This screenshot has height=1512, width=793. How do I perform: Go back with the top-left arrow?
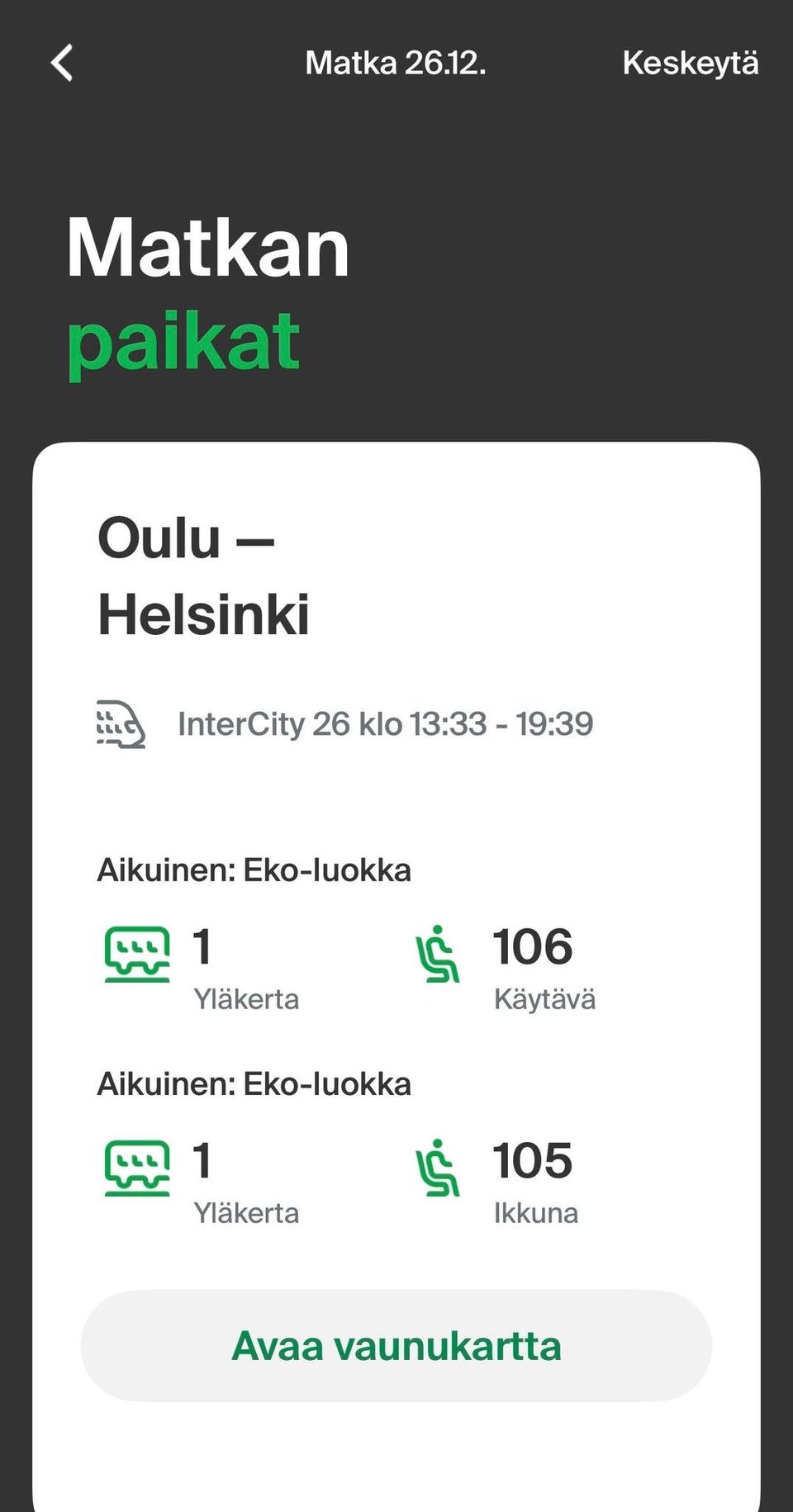click(x=62, y=63)
